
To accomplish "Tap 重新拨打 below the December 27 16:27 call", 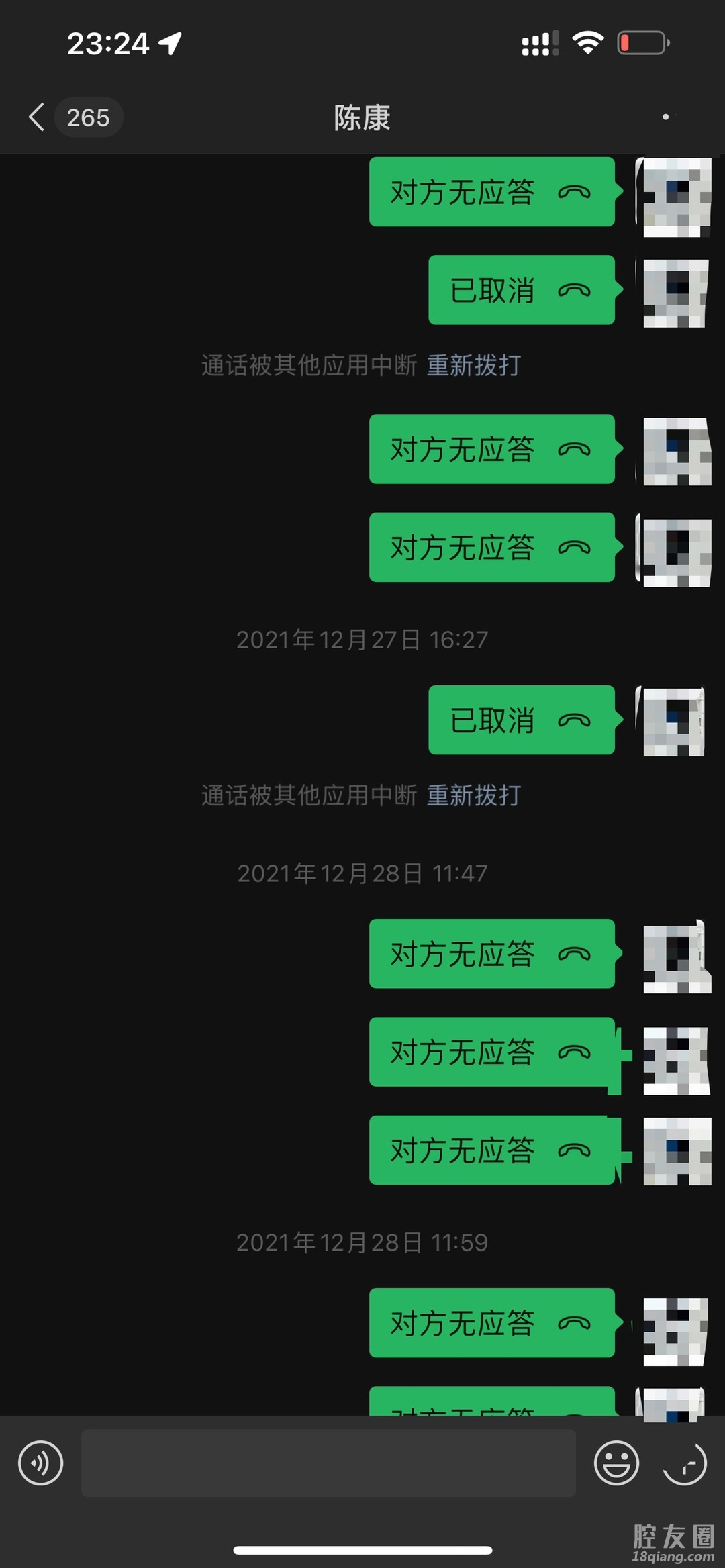I will (x=474, y=795).
